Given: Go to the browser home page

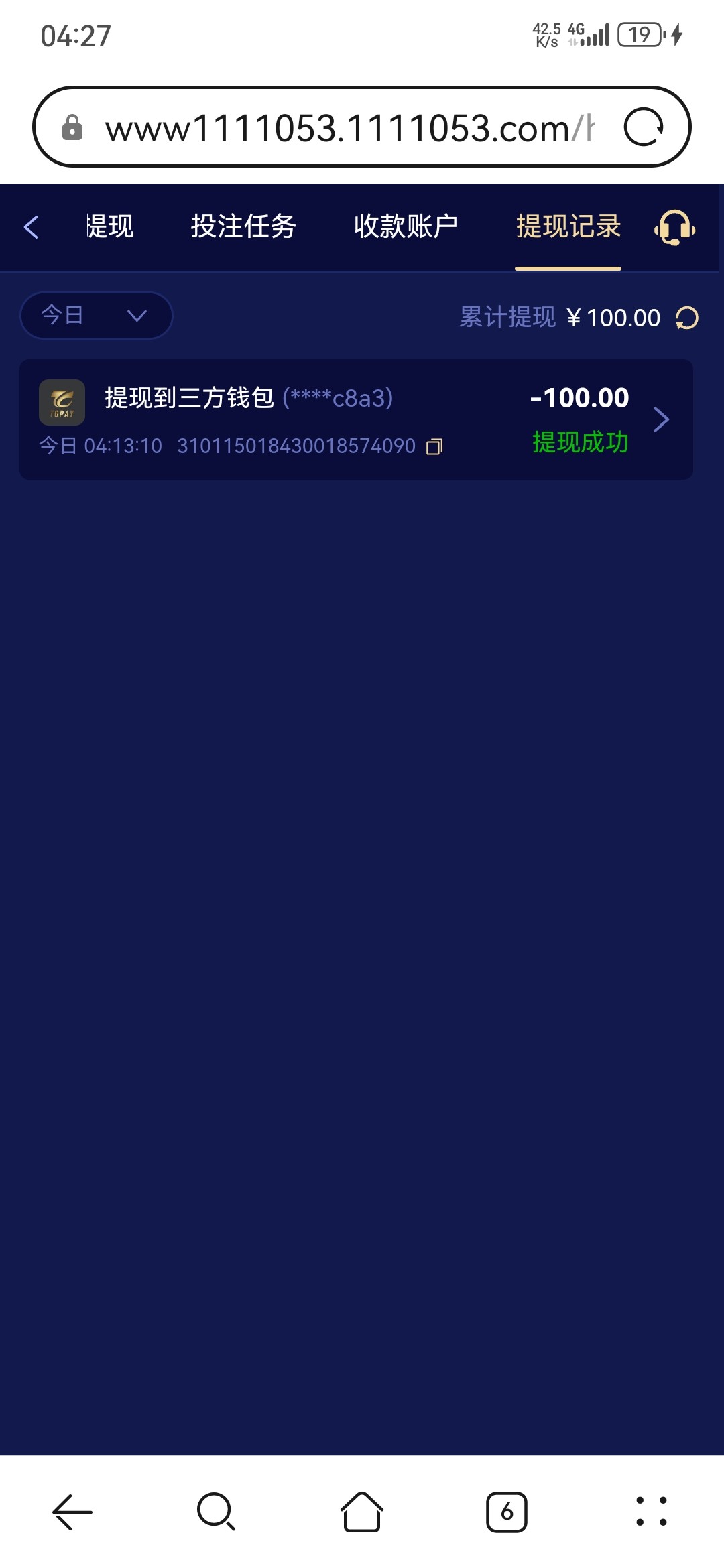Looking at the screenshot, I should pyautogui.click(x=362, y=1512).
